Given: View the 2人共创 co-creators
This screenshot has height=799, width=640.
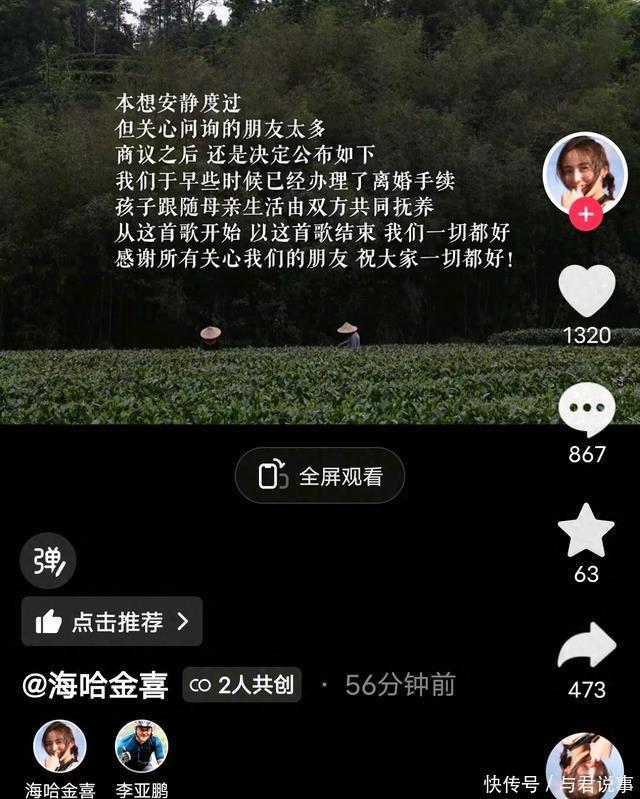Looking at the screenshot, I should (242, 685).
